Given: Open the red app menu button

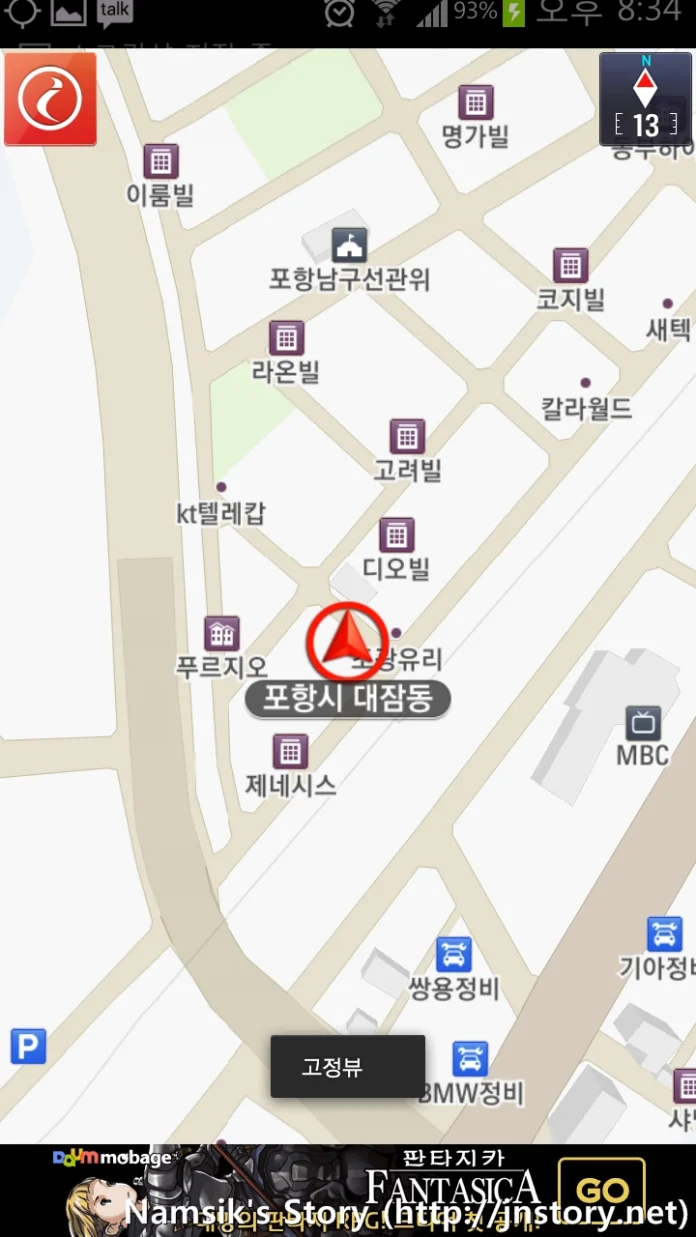Looking at the screenshot, I should click(x=50, y=99).
